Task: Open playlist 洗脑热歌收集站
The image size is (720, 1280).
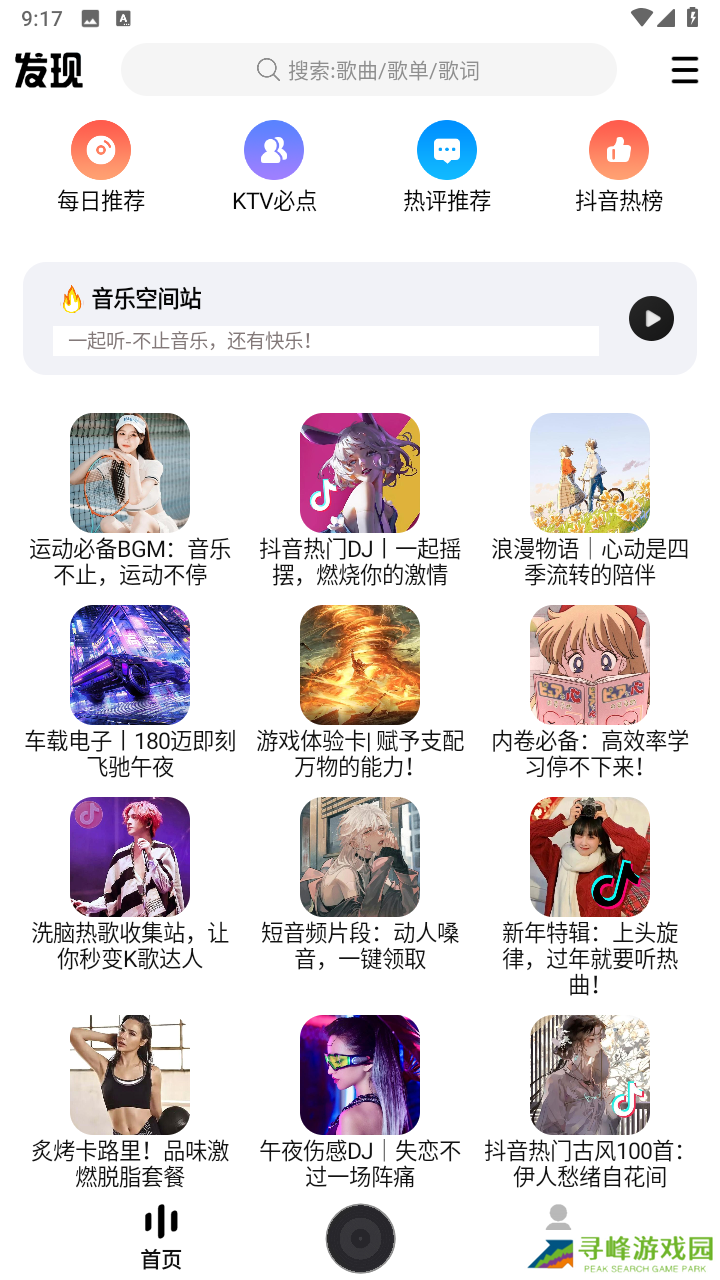Action: pyautogui.click(x=130, y=857)
